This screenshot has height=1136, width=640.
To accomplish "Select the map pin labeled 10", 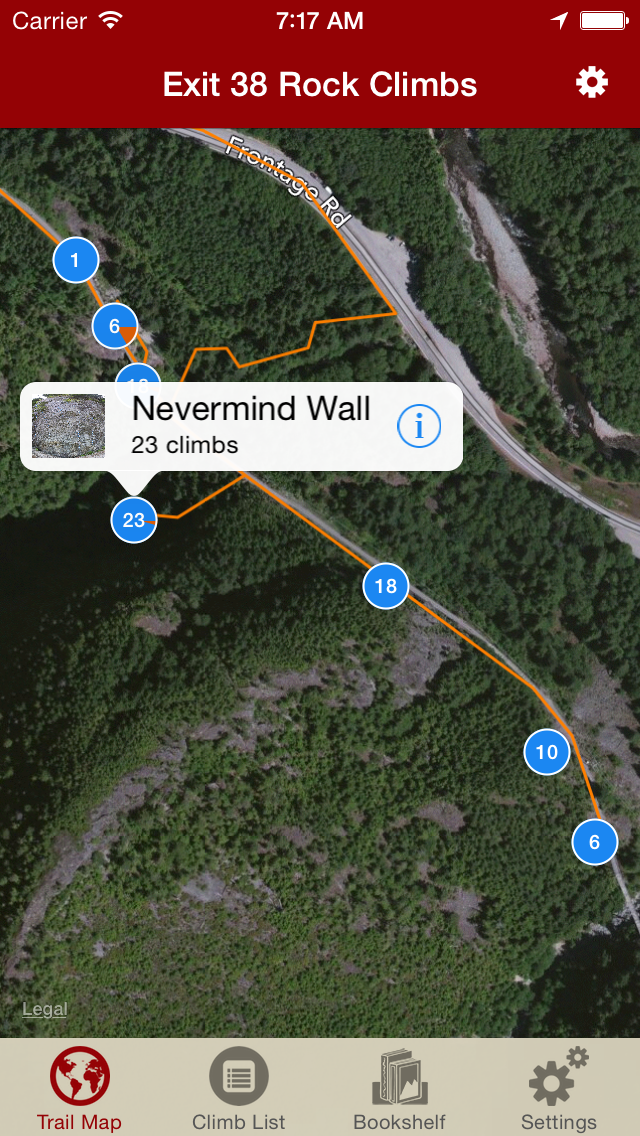I will tap(547, 752).
